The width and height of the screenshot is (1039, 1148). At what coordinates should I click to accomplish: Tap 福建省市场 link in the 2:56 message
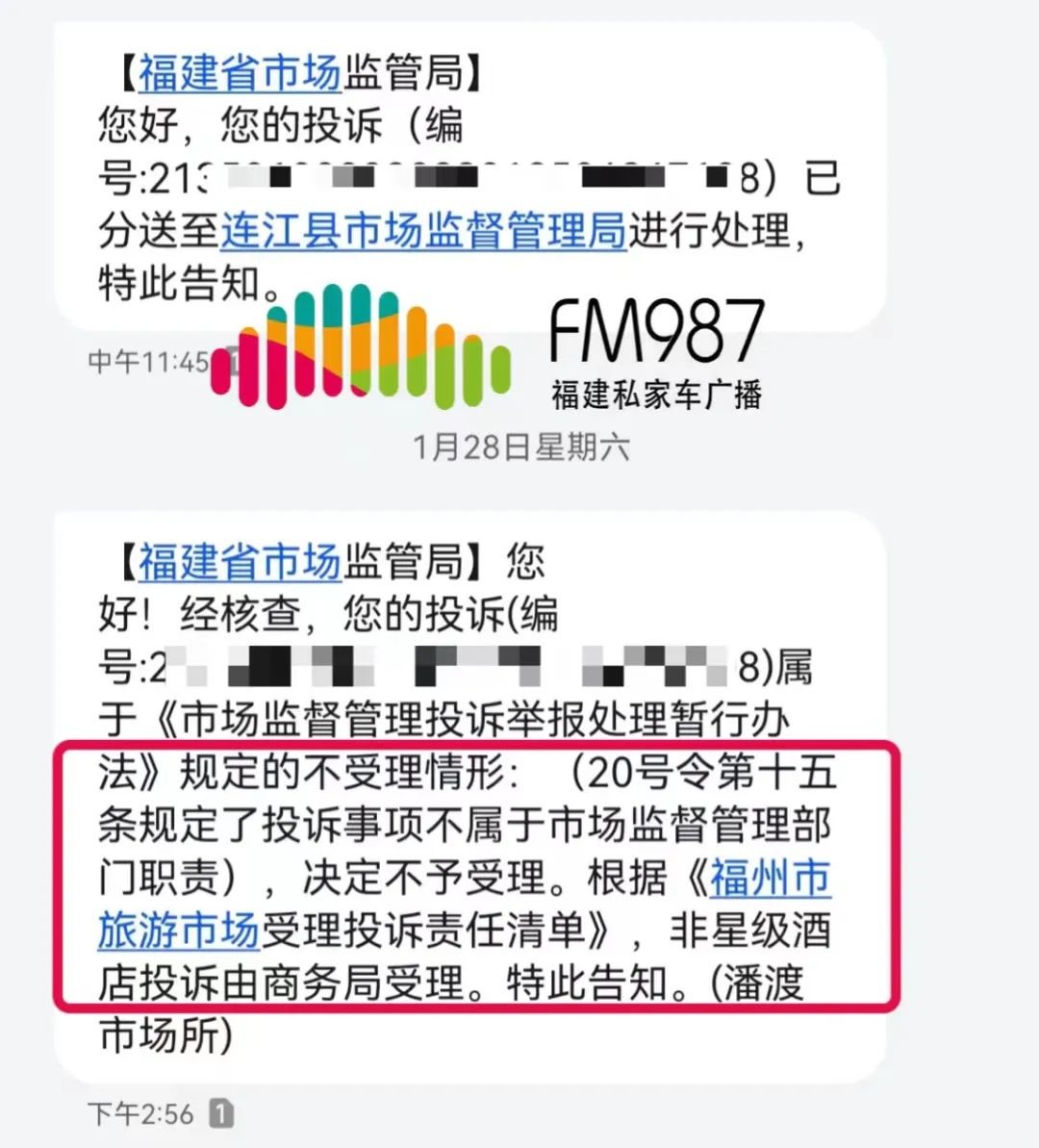241,562
